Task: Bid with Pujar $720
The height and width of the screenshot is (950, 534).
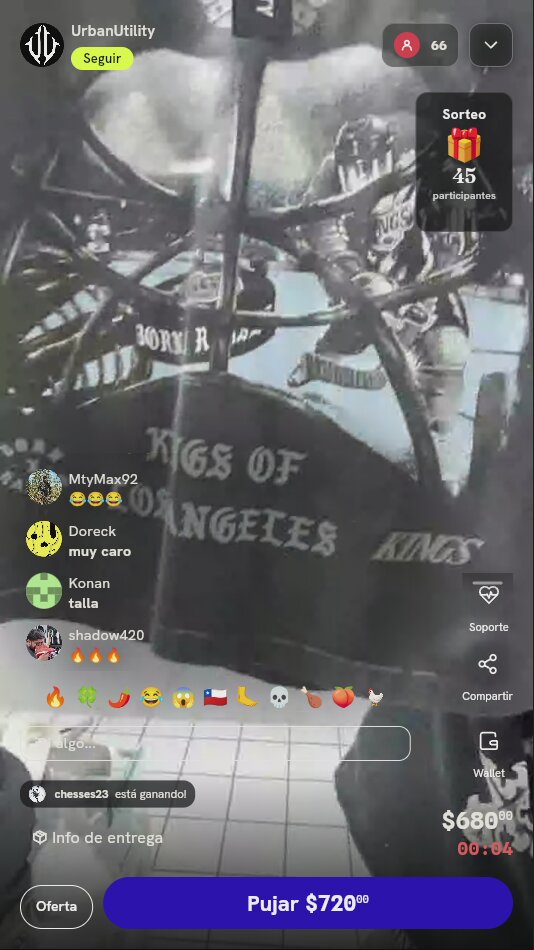Action: pyautogui.click(x=308, y=903)
